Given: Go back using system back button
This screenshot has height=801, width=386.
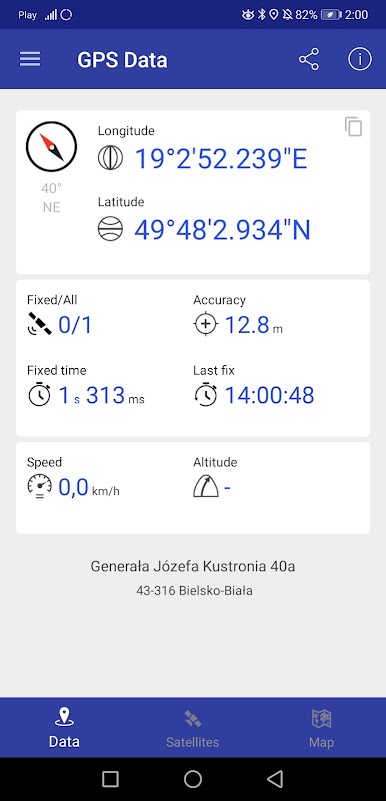Looking at the screenshot, I should [275, 779].
